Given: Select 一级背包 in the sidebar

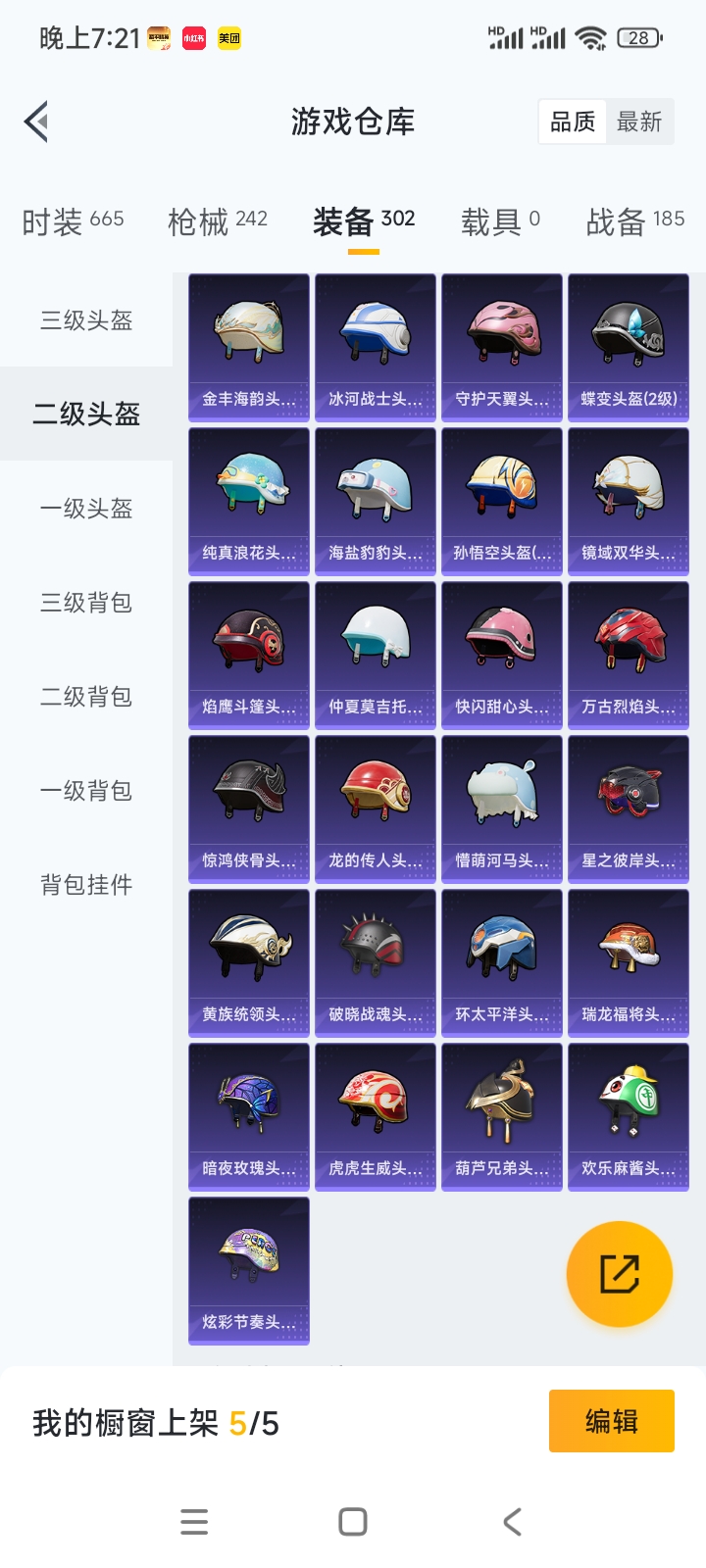Looking at the screenshot, I should (85, 790).
